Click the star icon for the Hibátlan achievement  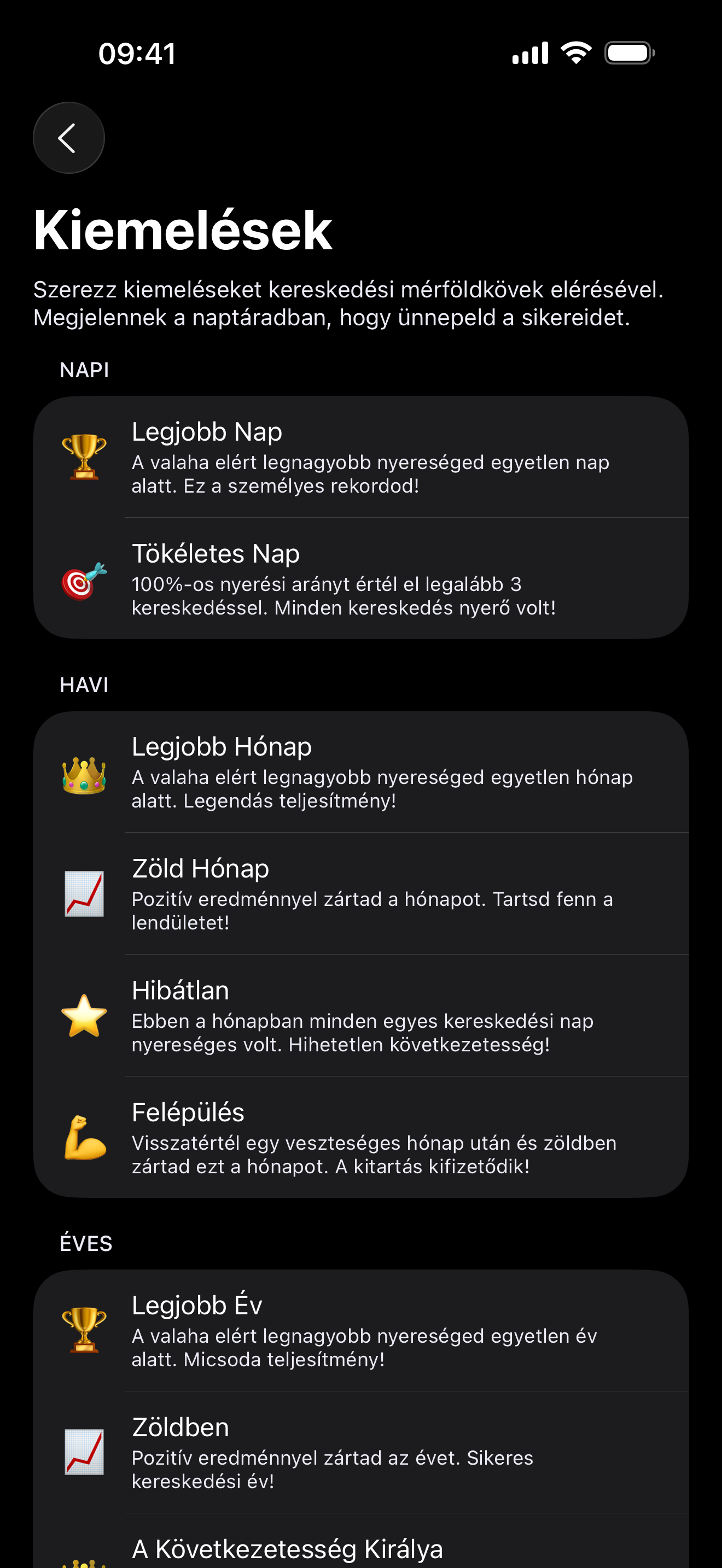click(x=84, y=1015)
